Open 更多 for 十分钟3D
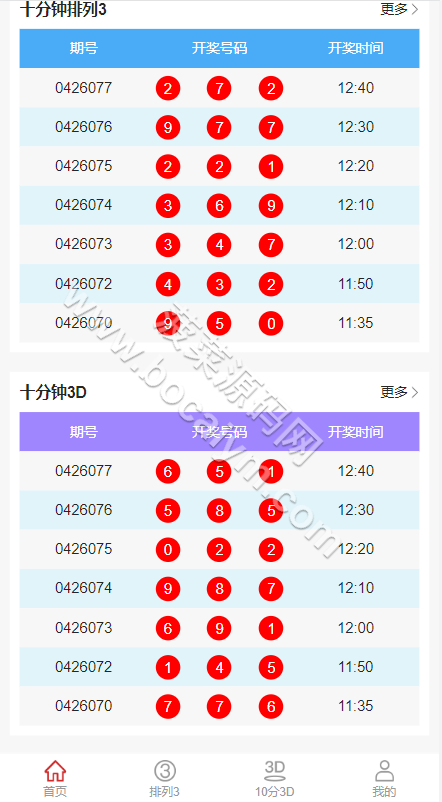This screenshot has width=442, height=802. pyautogui.click(x=399, y=392)
